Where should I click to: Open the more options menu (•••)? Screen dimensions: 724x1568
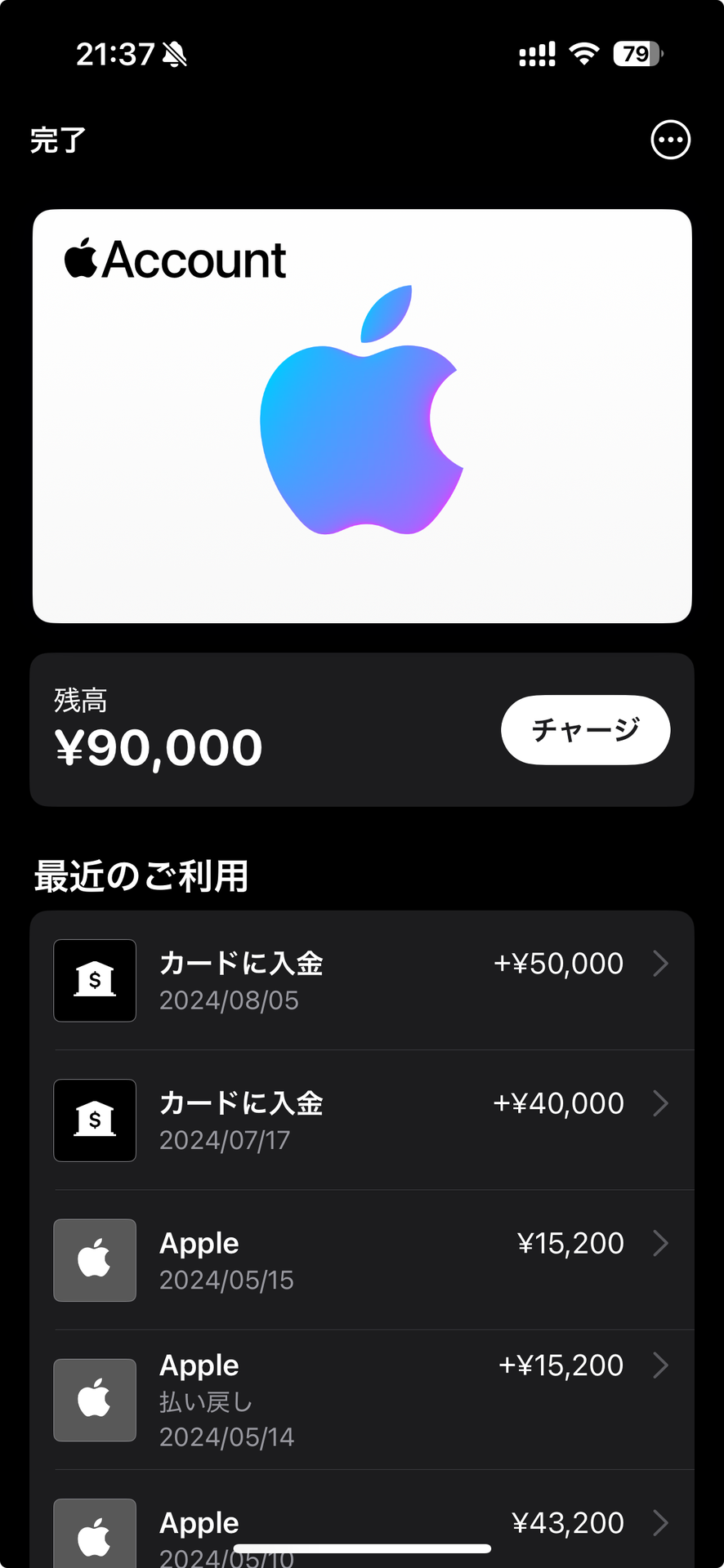[x=670, y=140]
